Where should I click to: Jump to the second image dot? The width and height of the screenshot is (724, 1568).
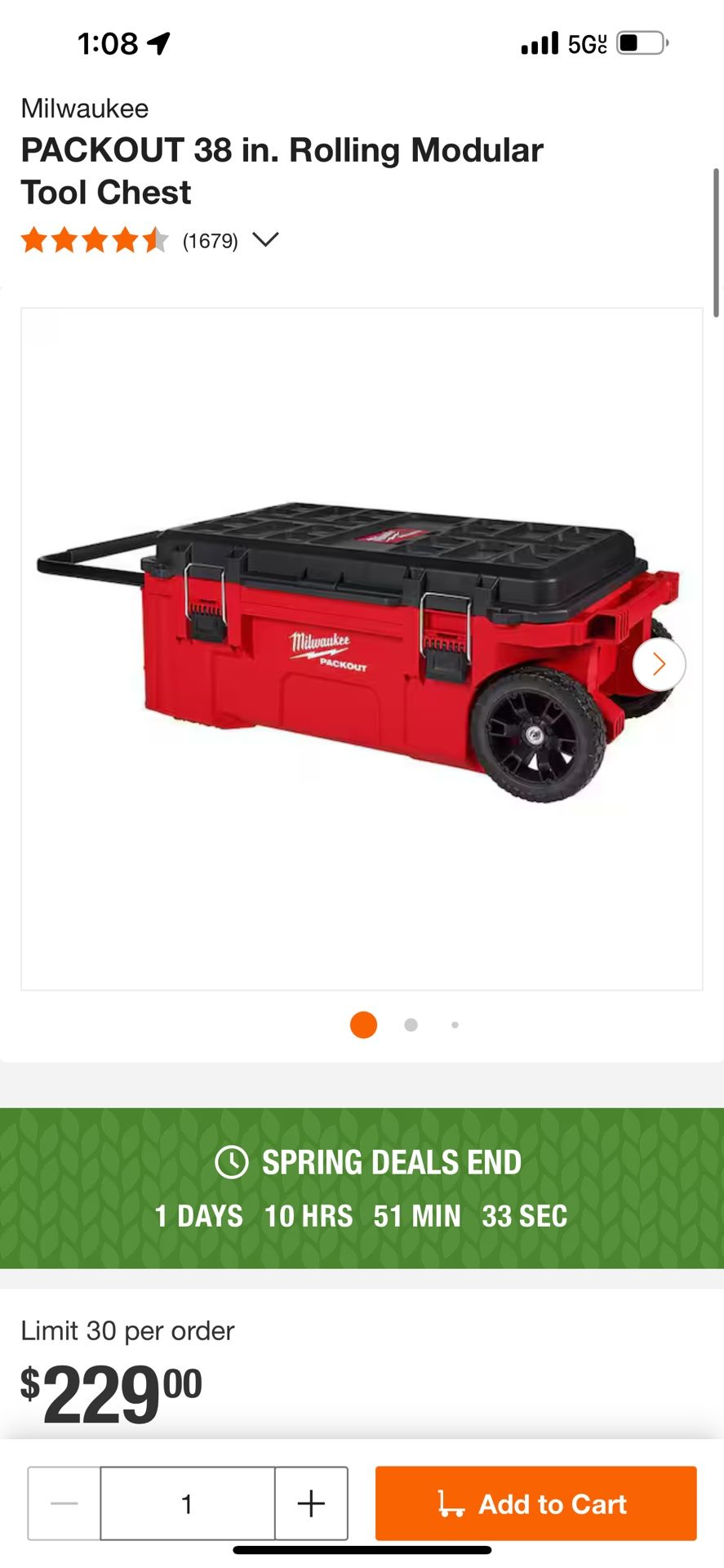411,1025
